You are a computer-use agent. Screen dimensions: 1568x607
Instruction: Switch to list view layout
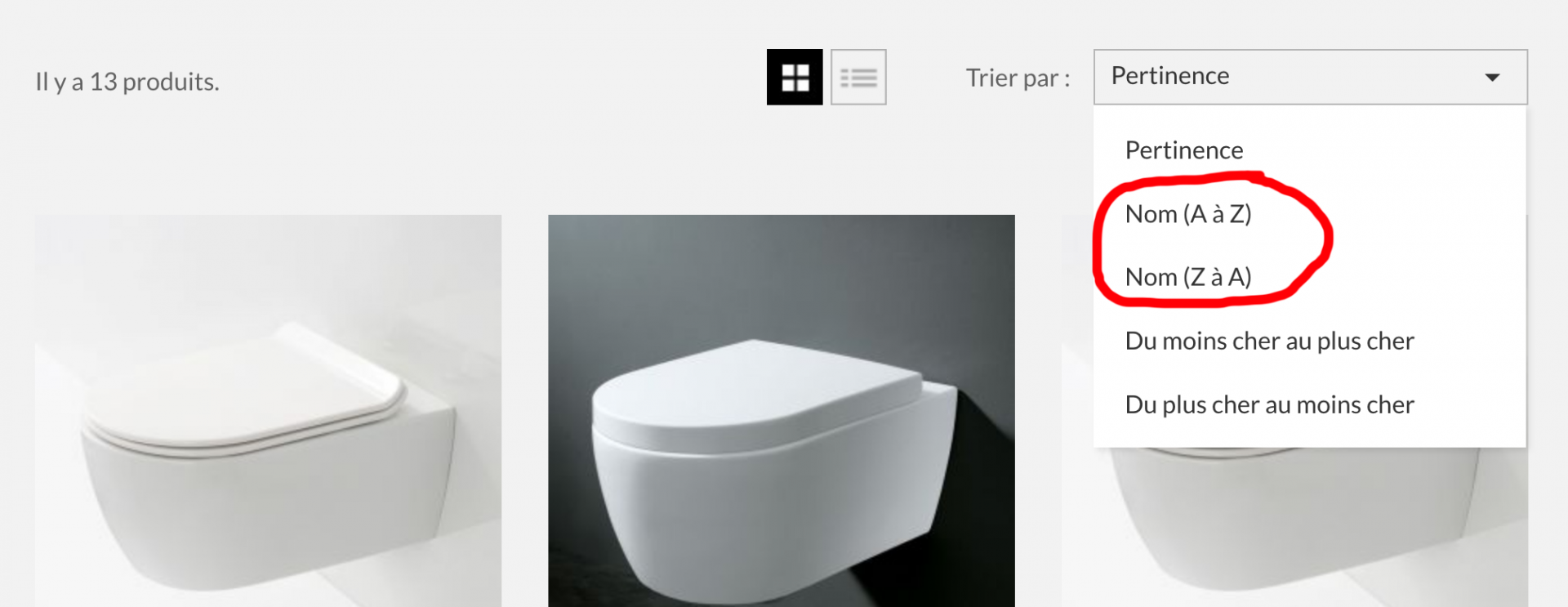(858, 78)
